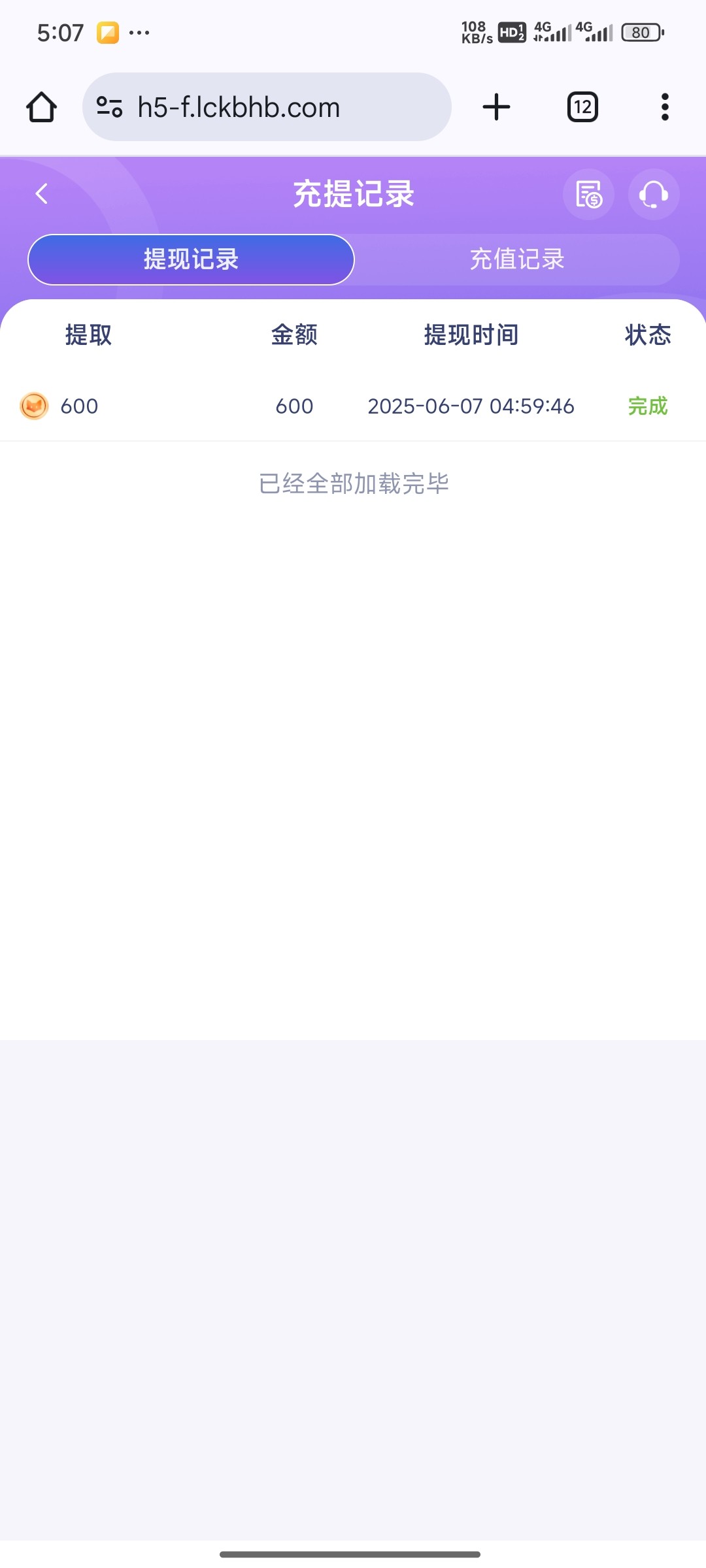Open the 600 withdrawal record row

pyautogui.click(x=353, y=406)
